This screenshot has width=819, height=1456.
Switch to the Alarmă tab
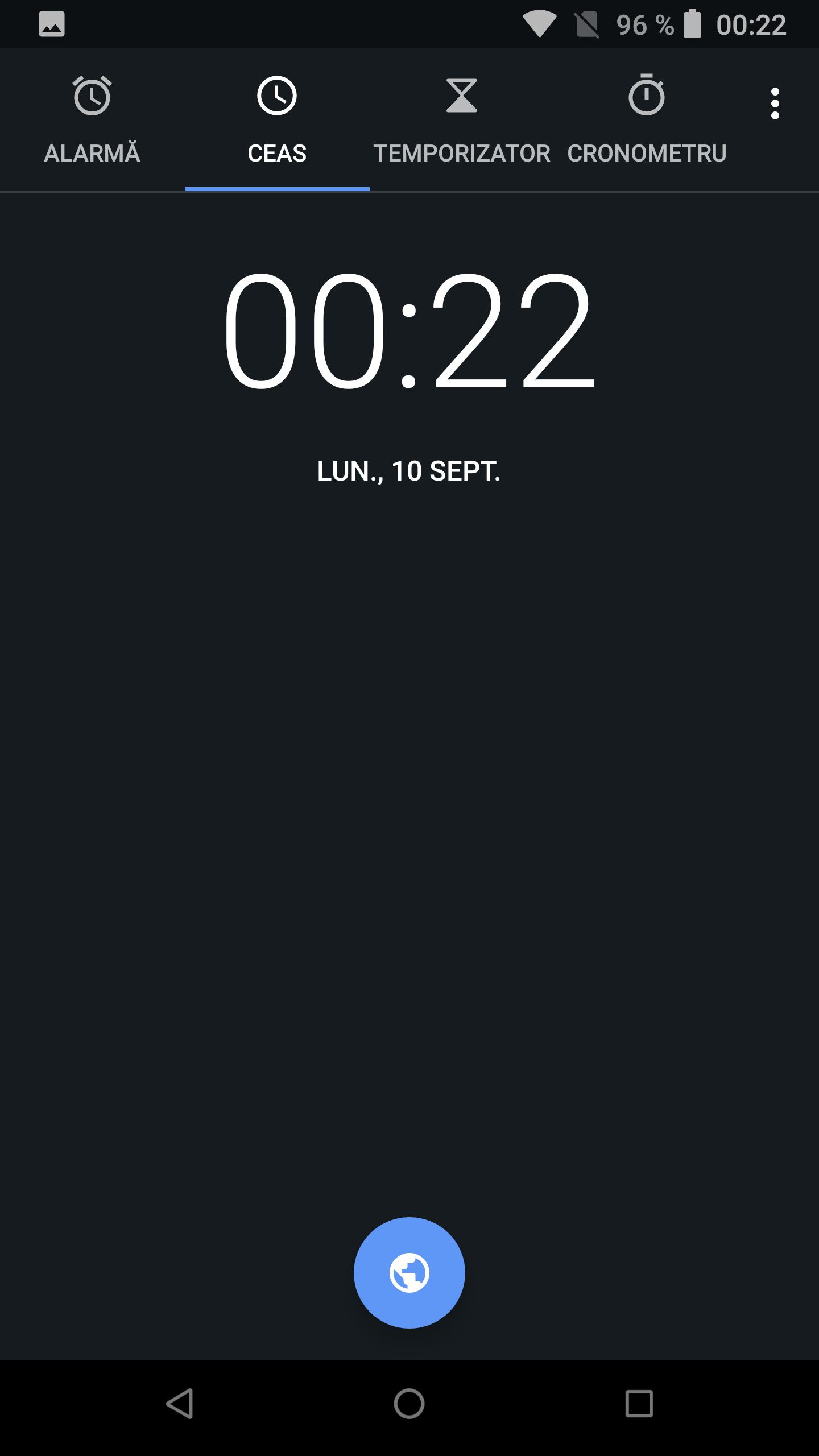92,120
